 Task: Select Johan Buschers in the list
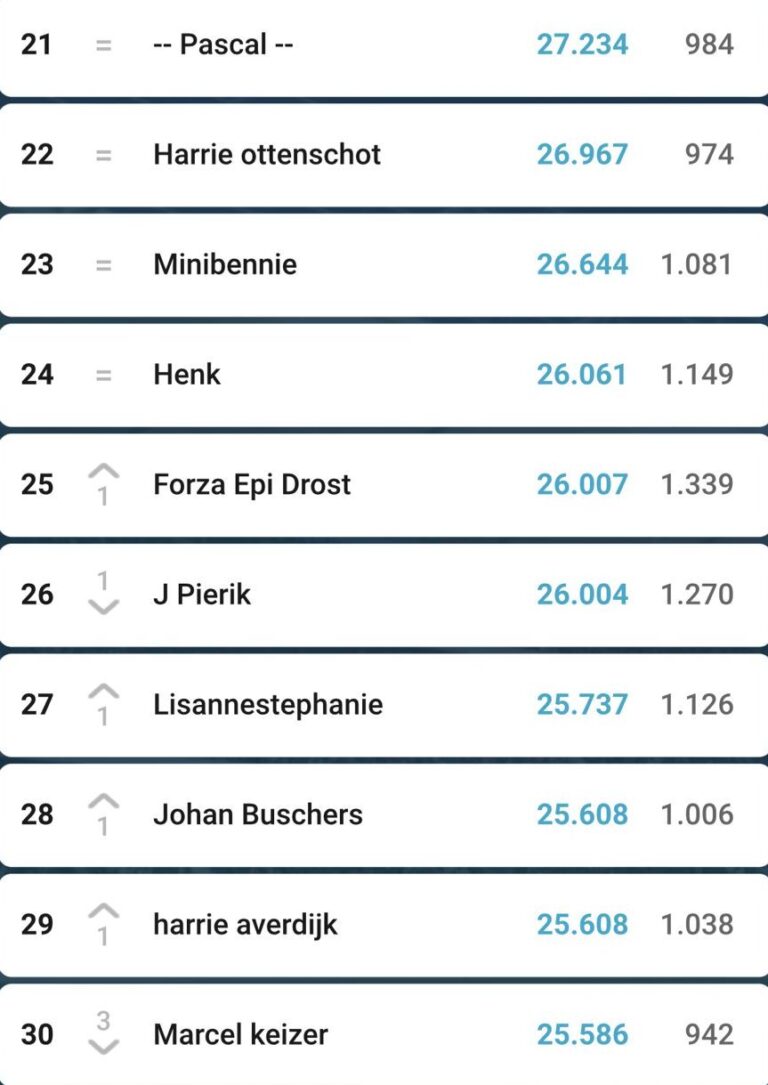(x=258, y=815)
